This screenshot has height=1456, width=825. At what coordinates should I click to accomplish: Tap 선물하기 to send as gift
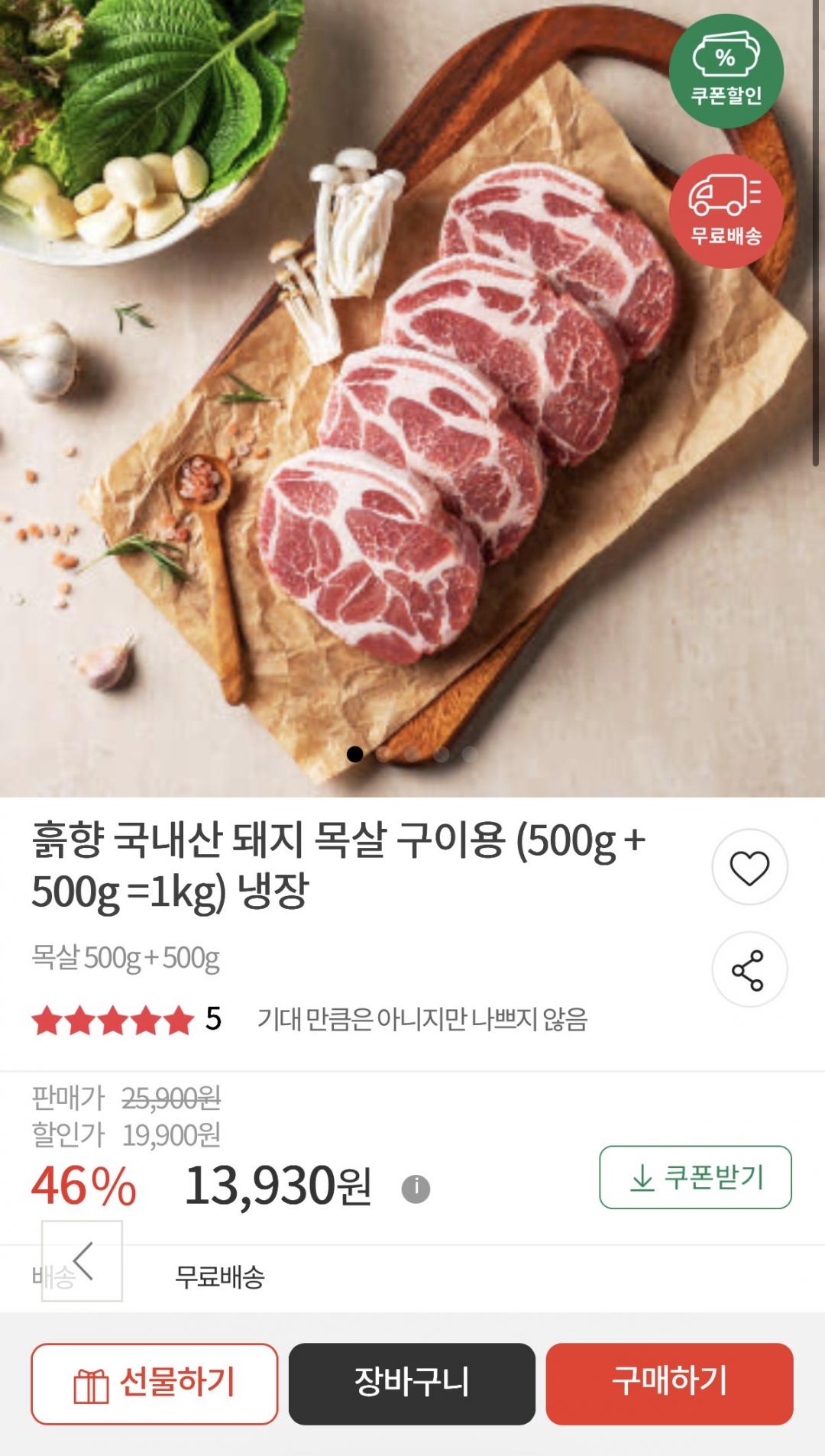point(154,1383)
